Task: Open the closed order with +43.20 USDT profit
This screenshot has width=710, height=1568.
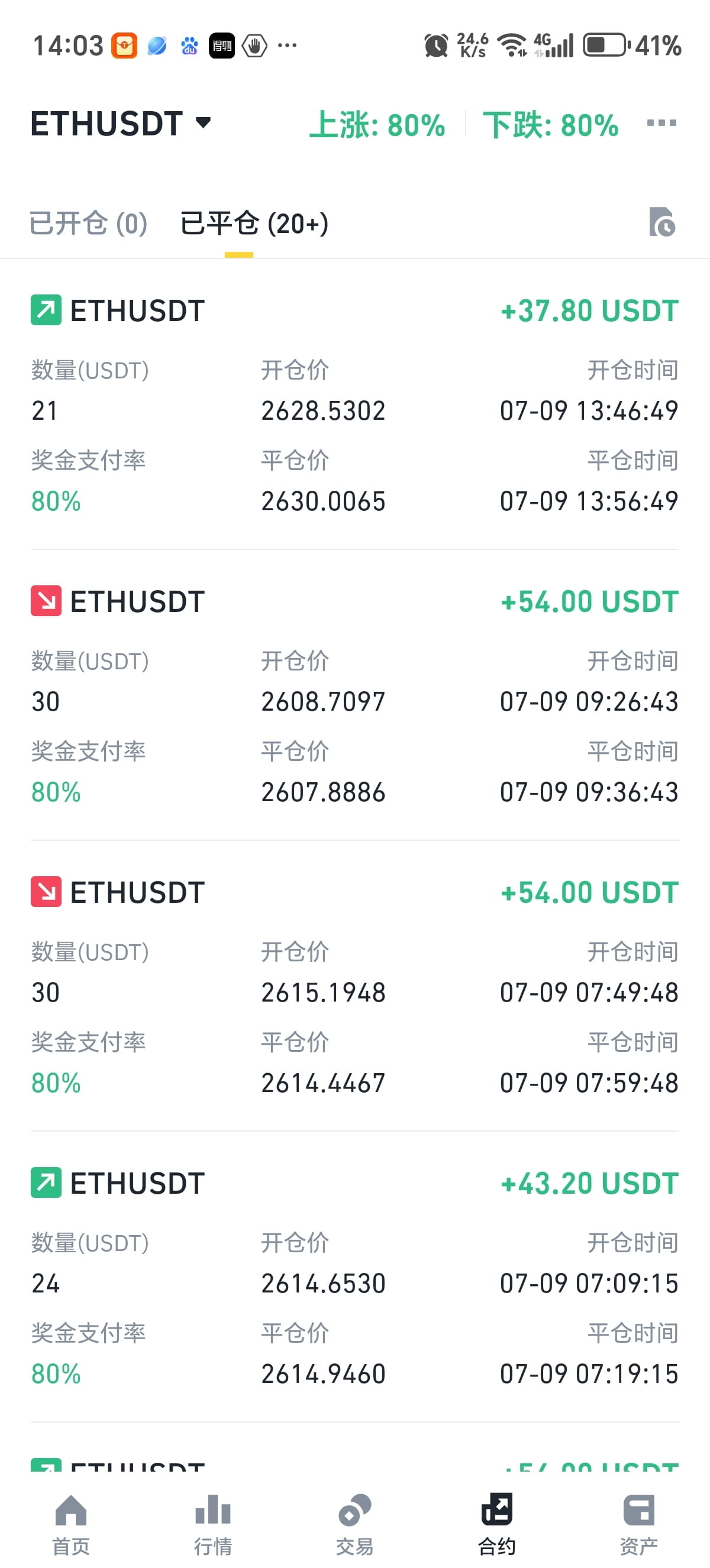Action: (355, 1278)
